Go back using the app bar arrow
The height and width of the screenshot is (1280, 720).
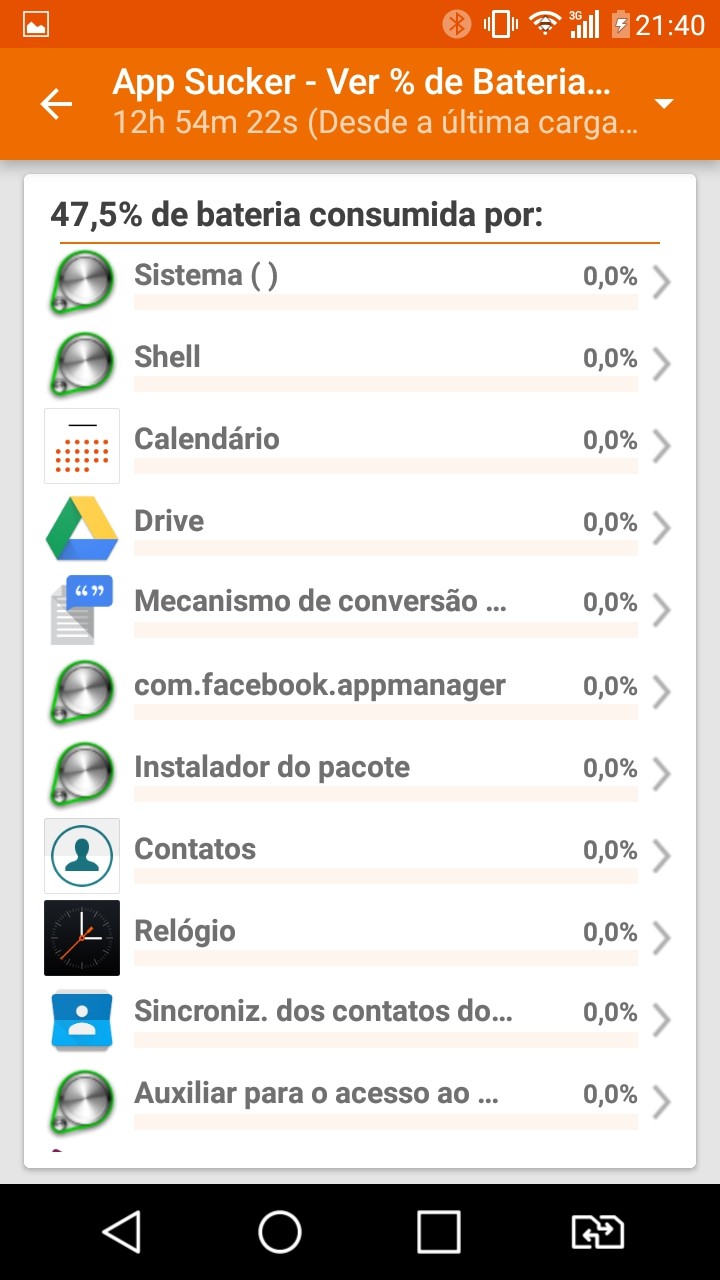(56, 103)
